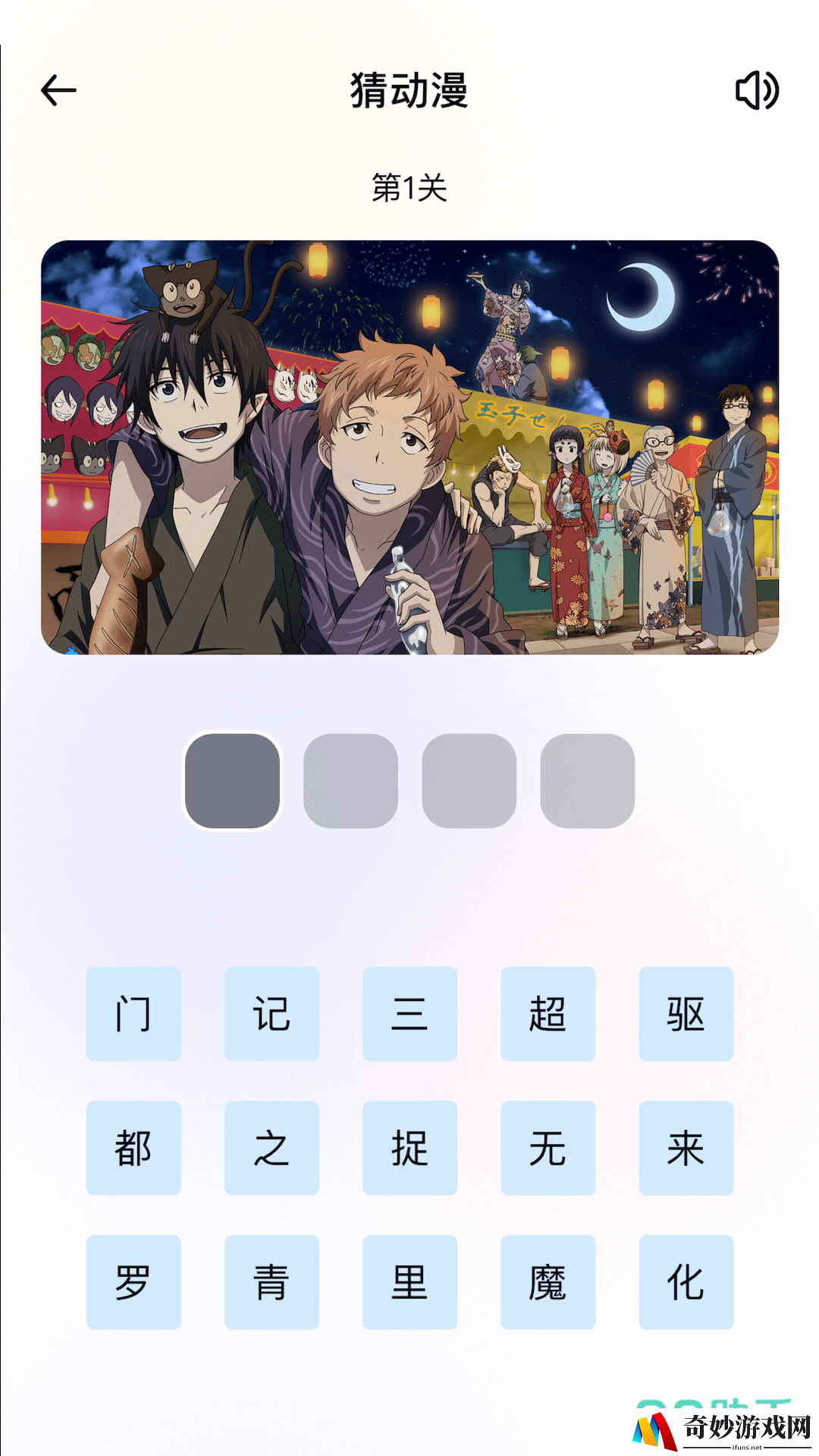The image size is (819, 1456).
Task: Tap the character 三 tile
Action: pyautogui.click(x=409, y=1013)
